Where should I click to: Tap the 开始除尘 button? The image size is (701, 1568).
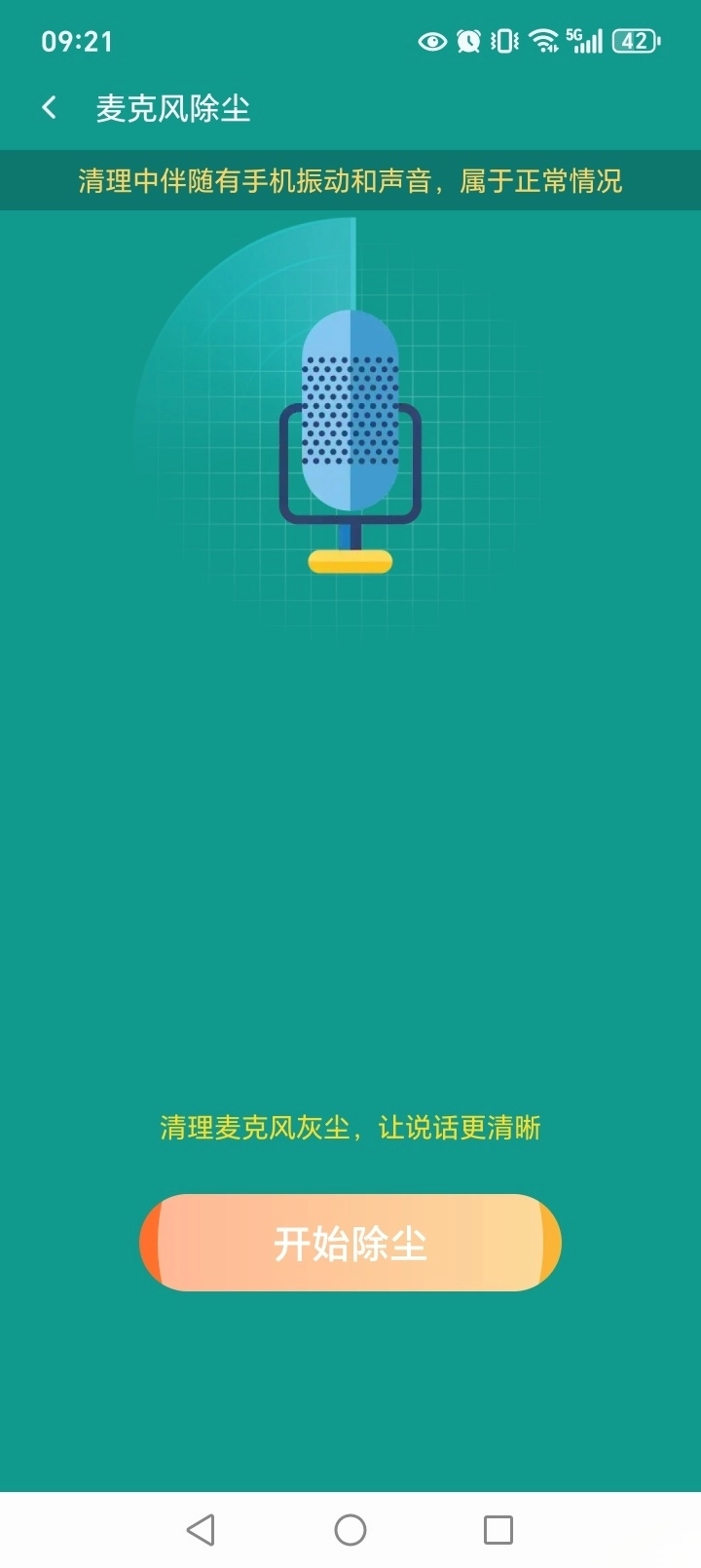point(350,1243)
